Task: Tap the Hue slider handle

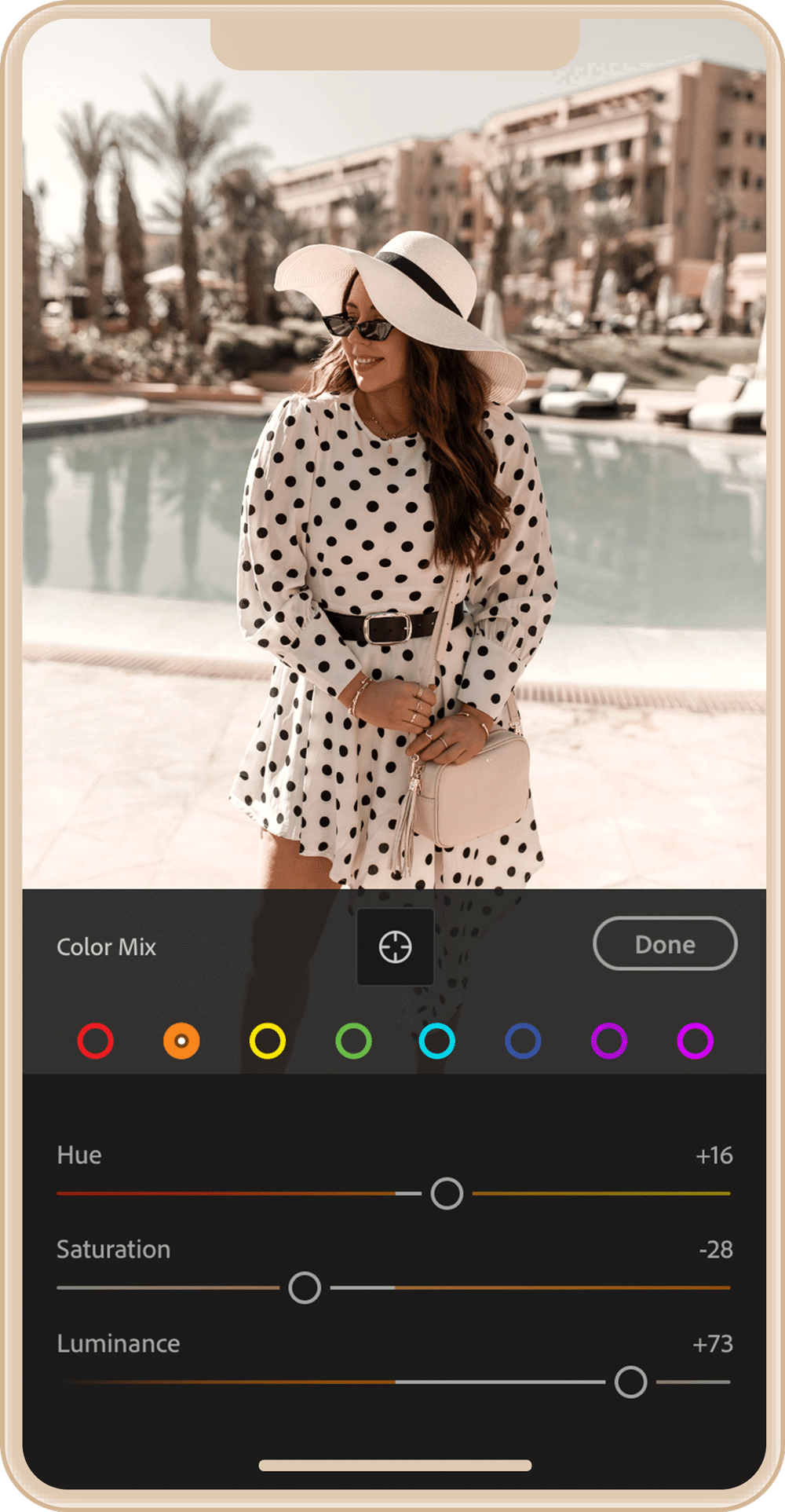Action: tap(447, 1193)
